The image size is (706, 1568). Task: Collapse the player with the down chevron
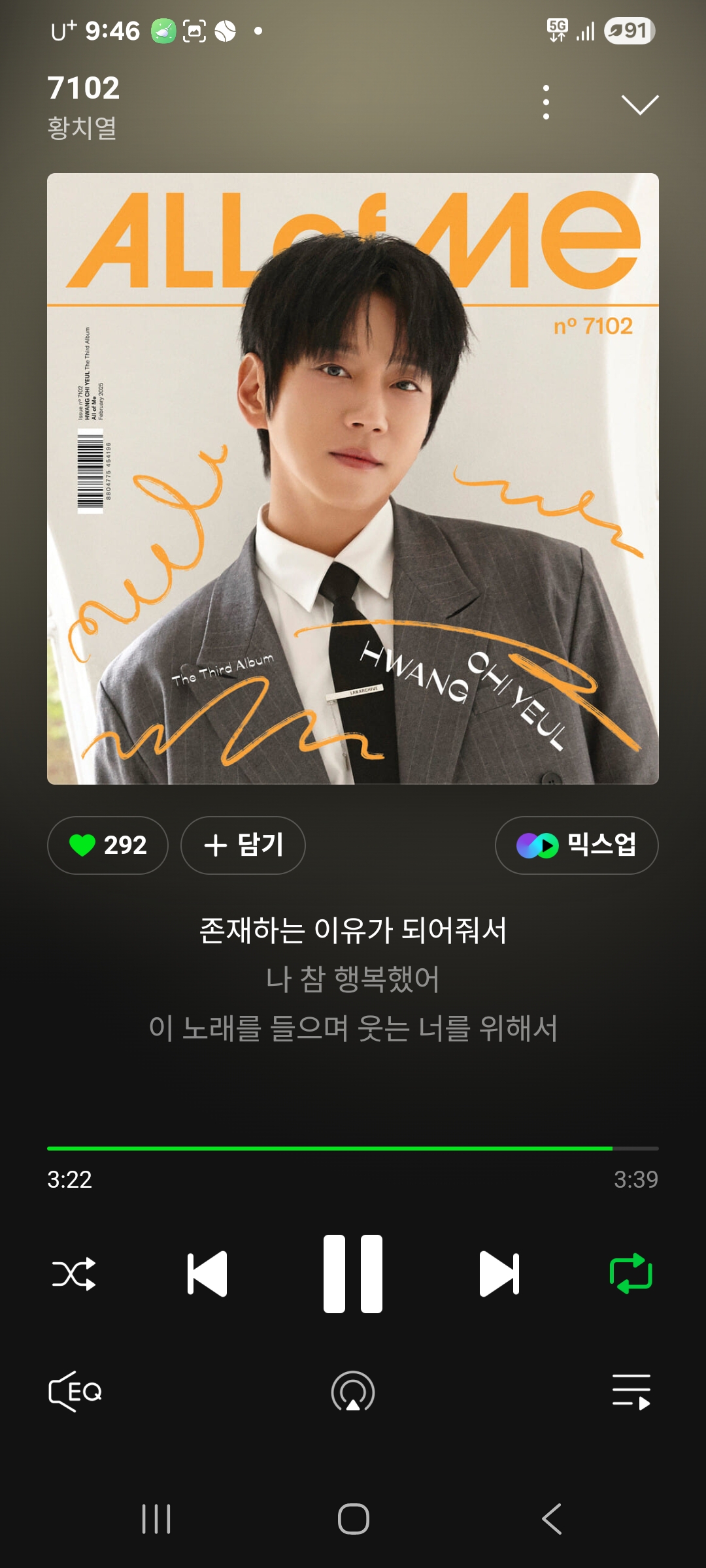[639, 105]
